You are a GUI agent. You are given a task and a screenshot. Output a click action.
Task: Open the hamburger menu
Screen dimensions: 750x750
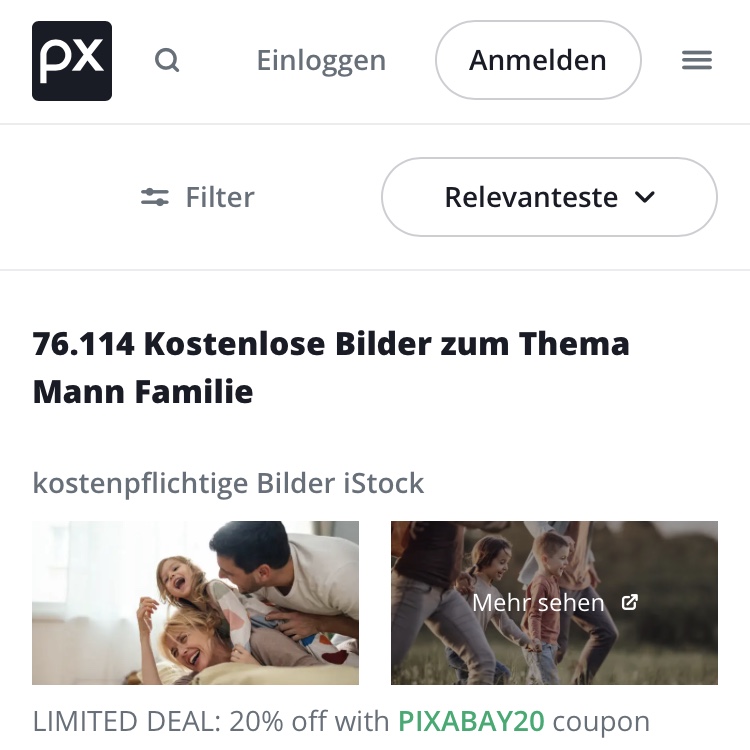(x=697, y=61)
